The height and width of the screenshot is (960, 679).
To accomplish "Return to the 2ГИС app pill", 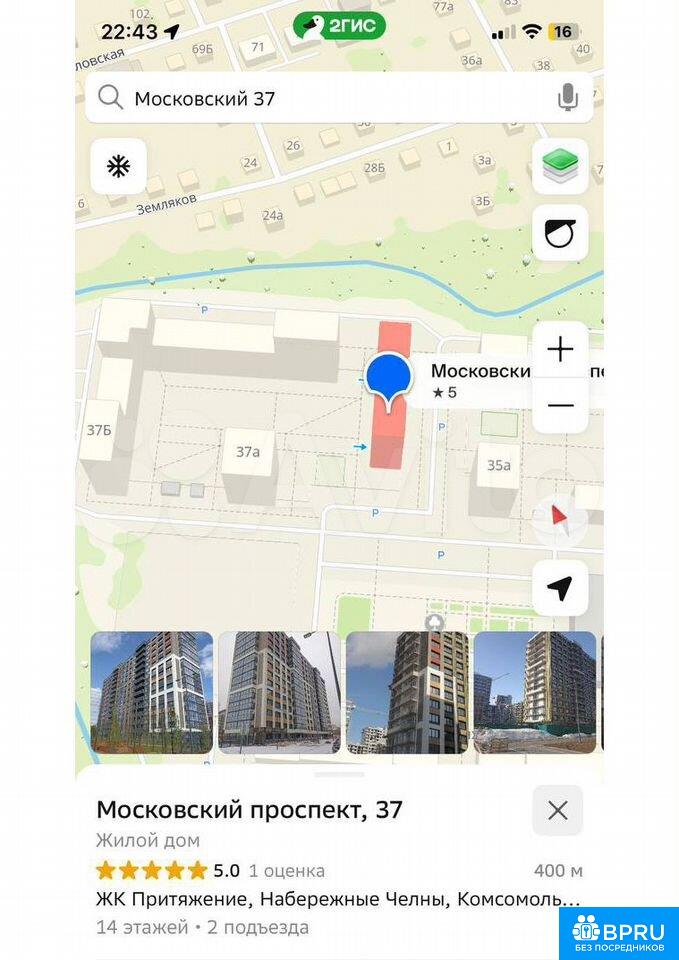I will 339,27.
